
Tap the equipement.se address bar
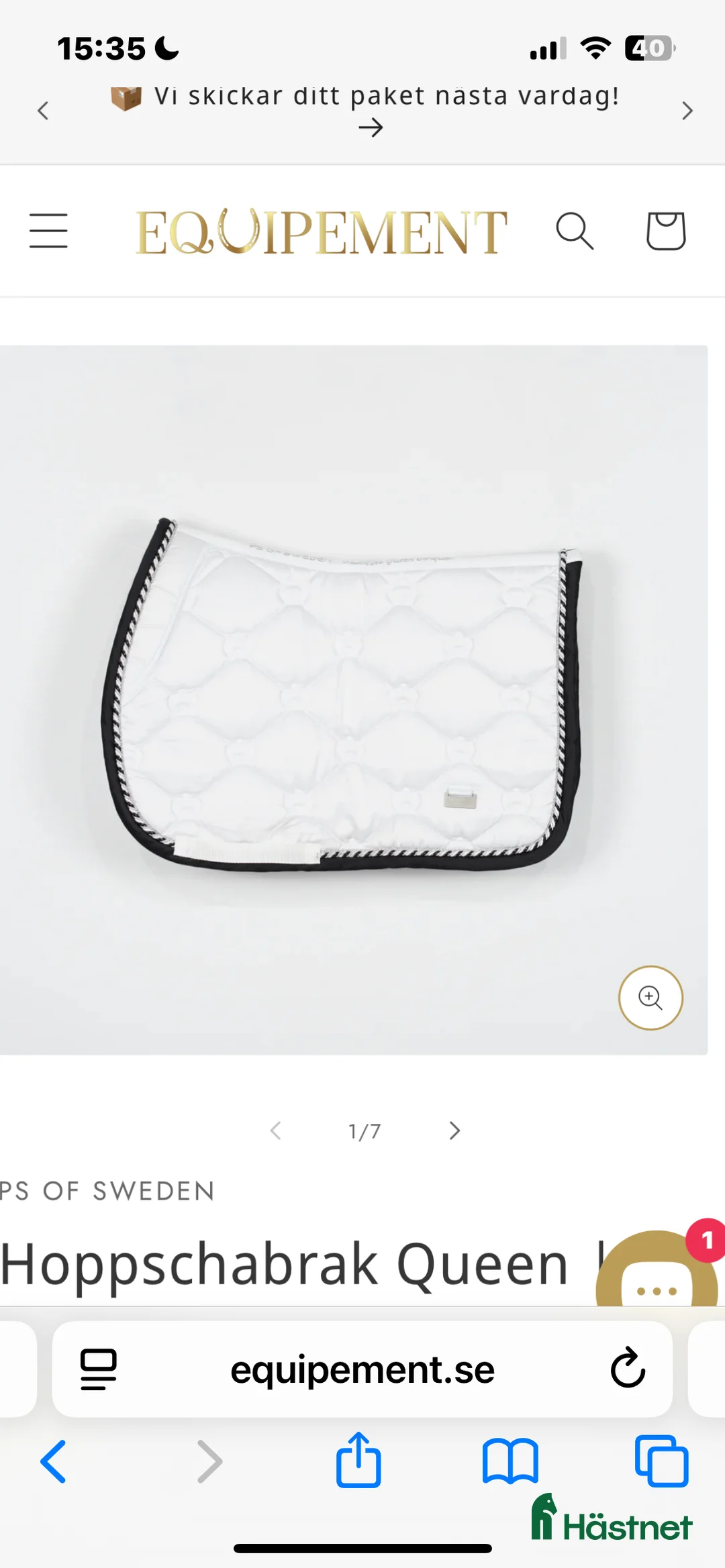click(x=362, y=1369)
